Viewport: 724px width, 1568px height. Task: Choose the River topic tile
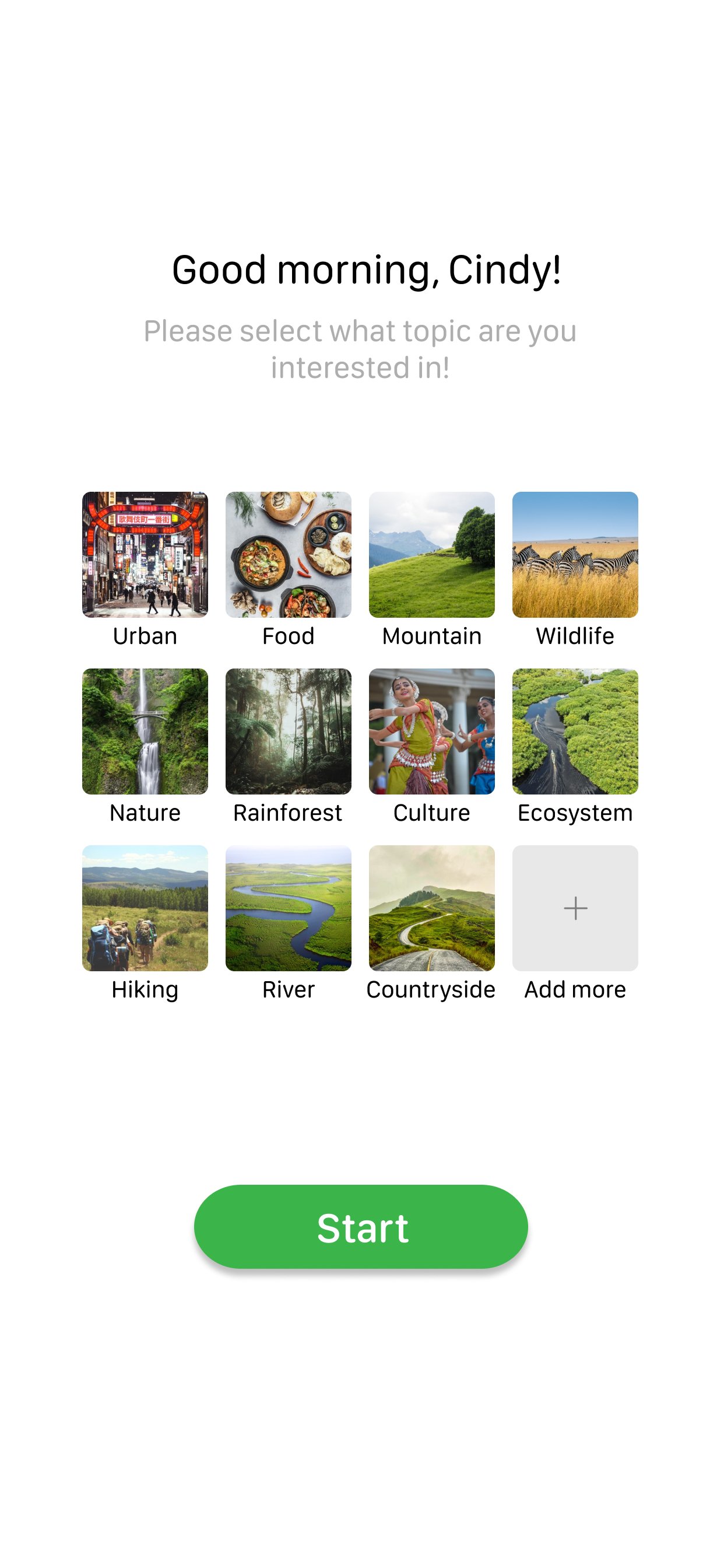tap(289, 908)
